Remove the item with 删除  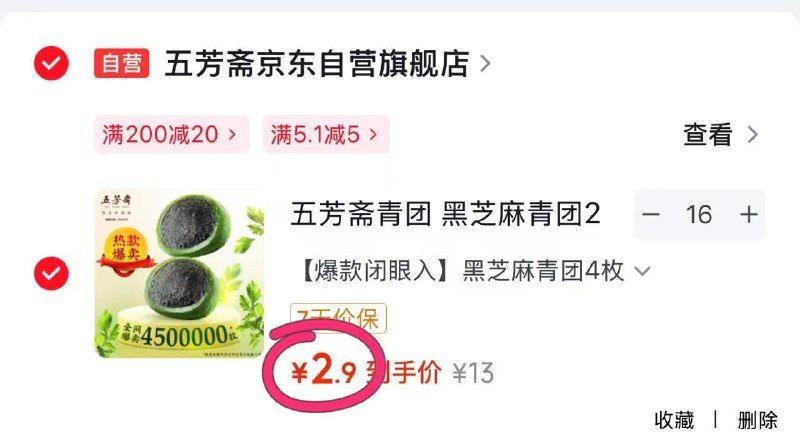[757, 420]
